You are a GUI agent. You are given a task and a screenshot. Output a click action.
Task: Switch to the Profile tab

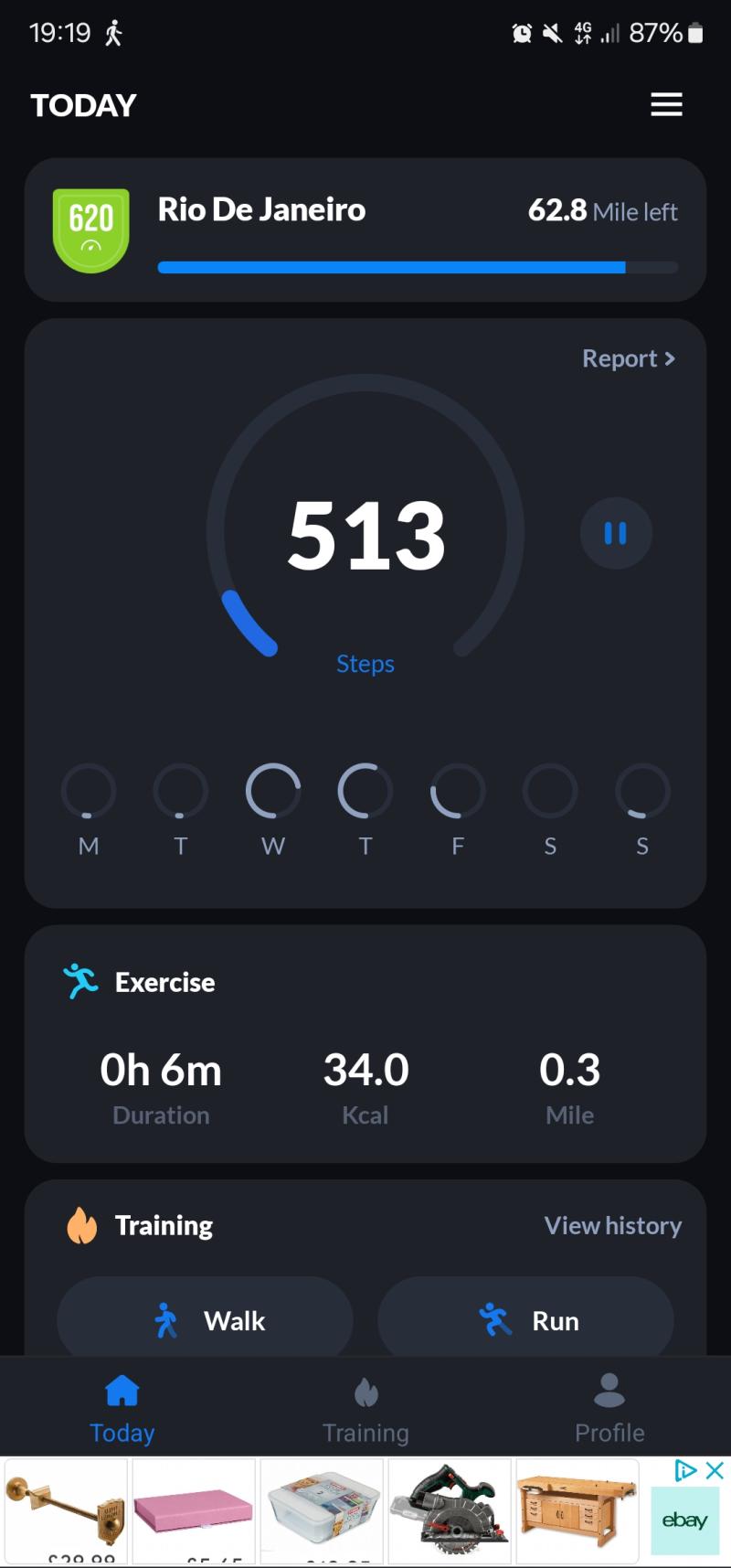609,1410
